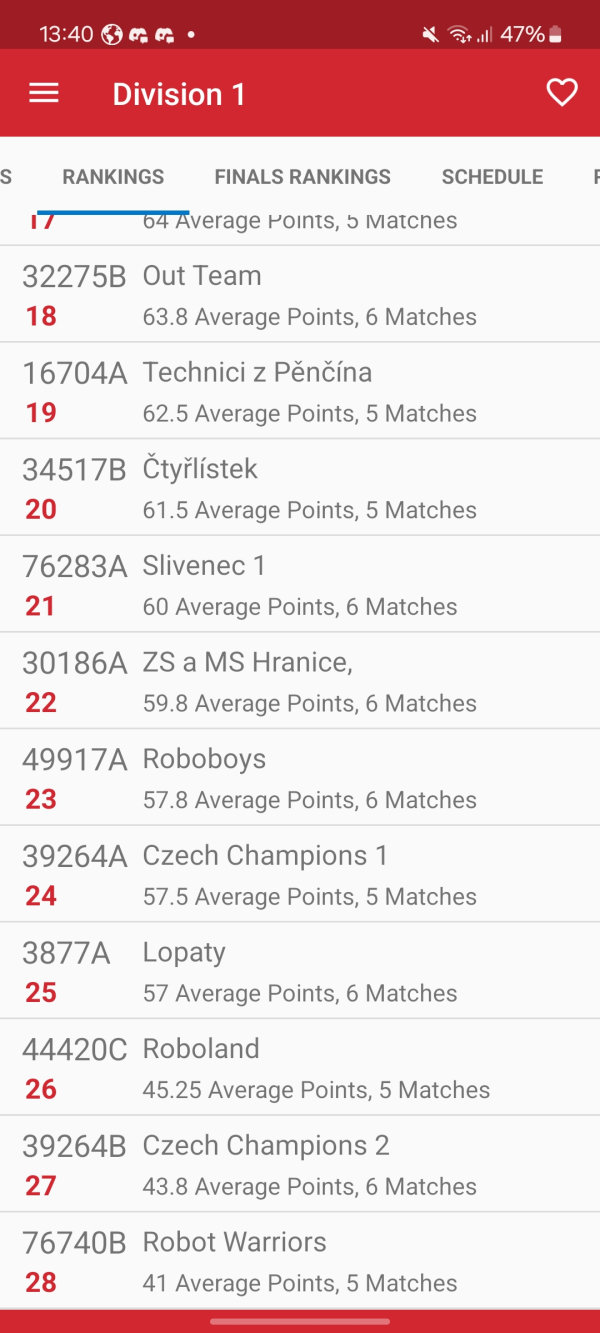Select the Rankings tab
600x1333 pixels.
(x=113, y=177)
